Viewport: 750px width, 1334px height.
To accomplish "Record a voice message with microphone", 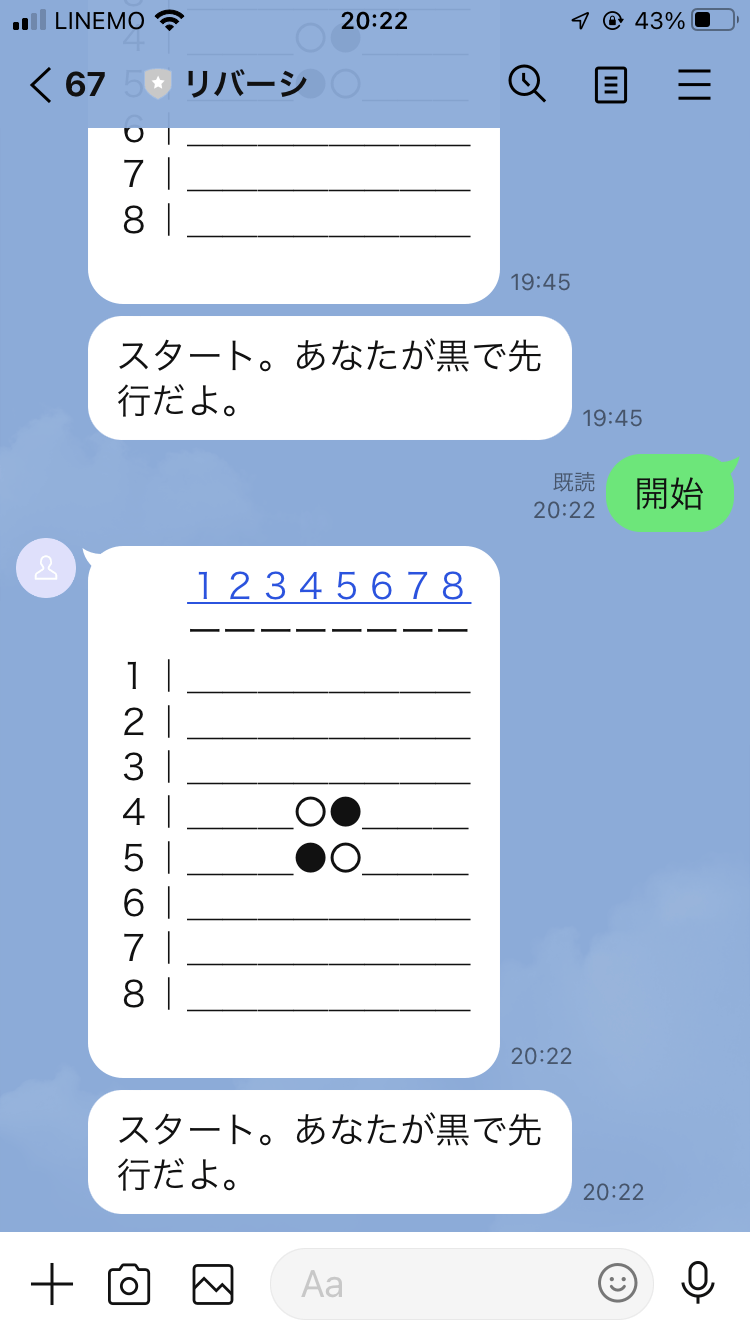I will (698, 1283).
